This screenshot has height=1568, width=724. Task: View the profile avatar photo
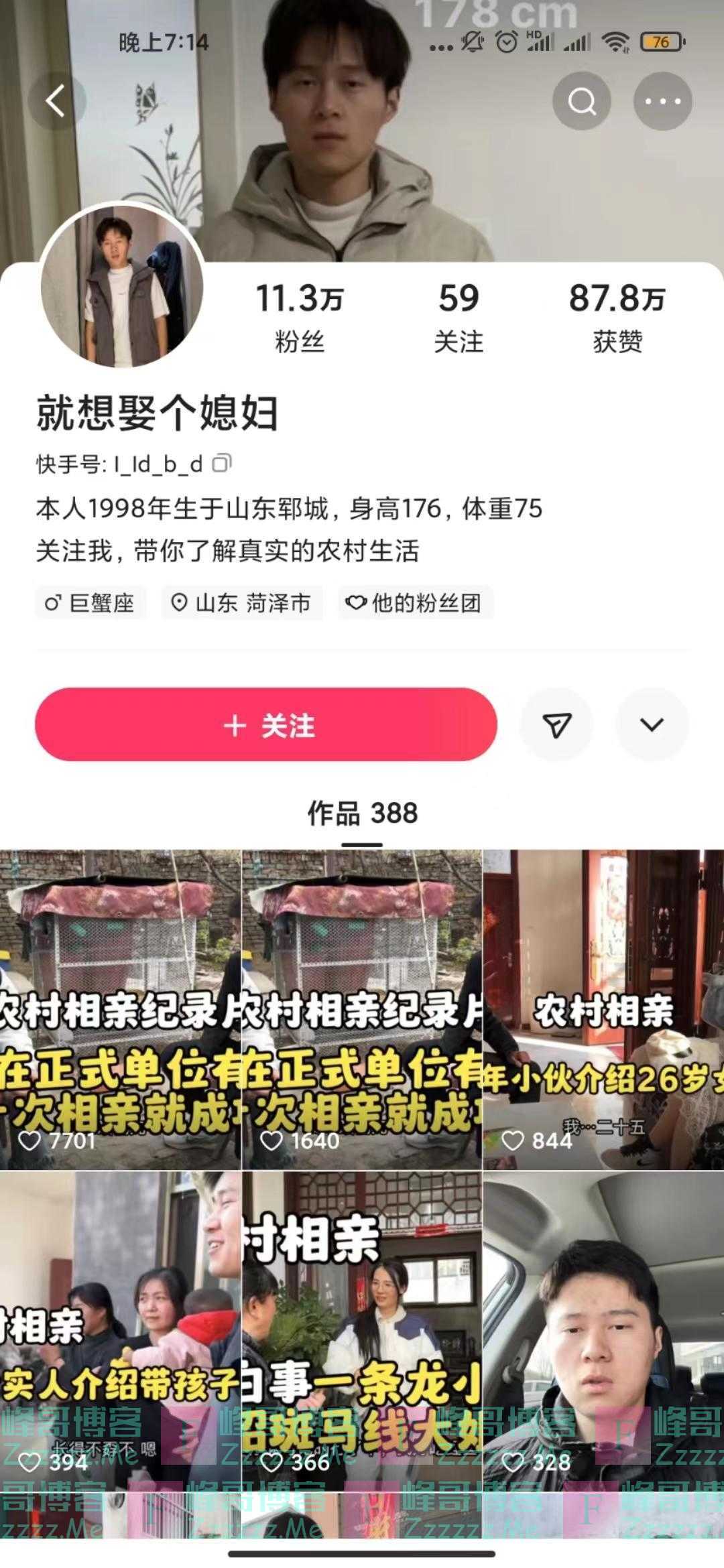pos(122,287)
